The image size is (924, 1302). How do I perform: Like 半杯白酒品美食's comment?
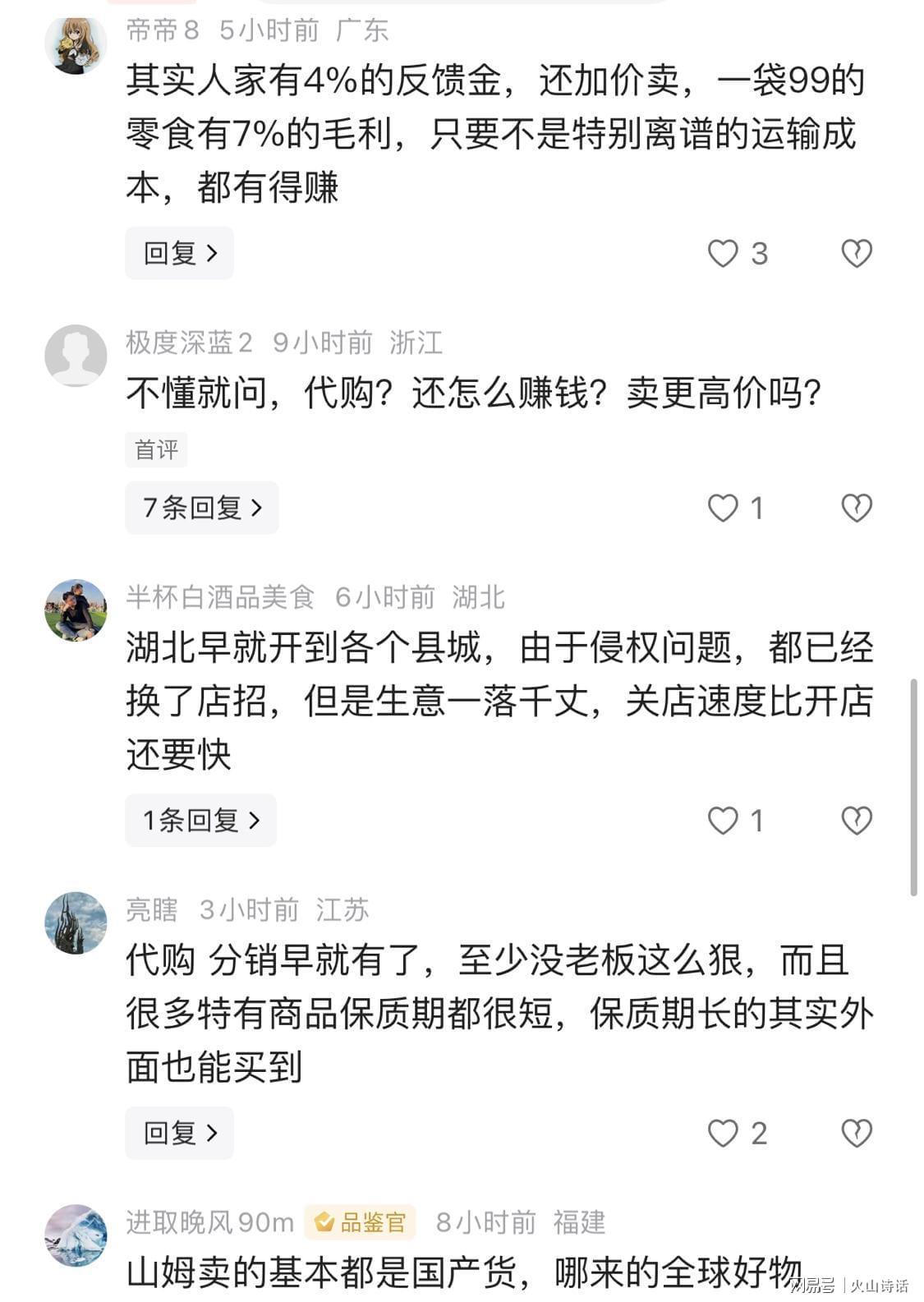coord(723,821)
